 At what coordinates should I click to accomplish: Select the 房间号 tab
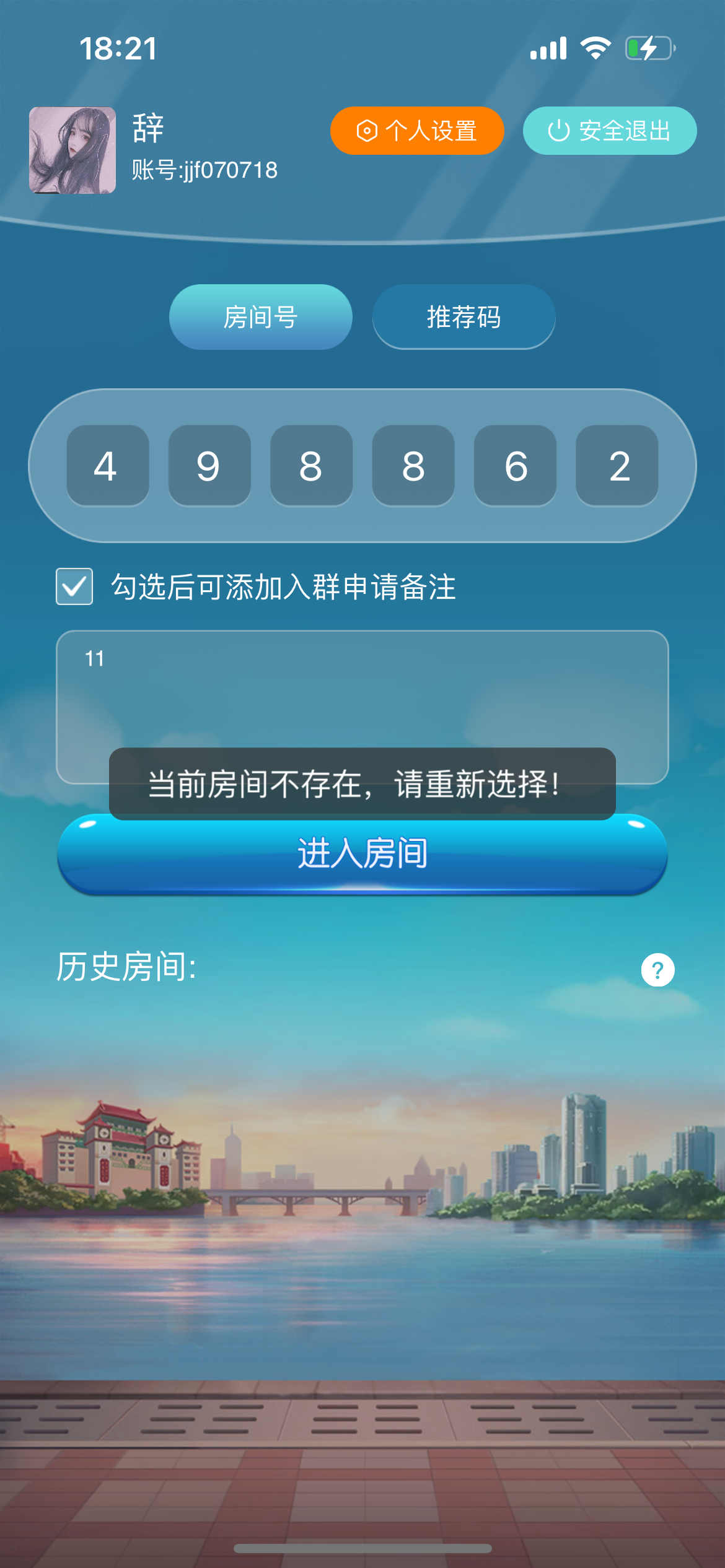point(260,316)
